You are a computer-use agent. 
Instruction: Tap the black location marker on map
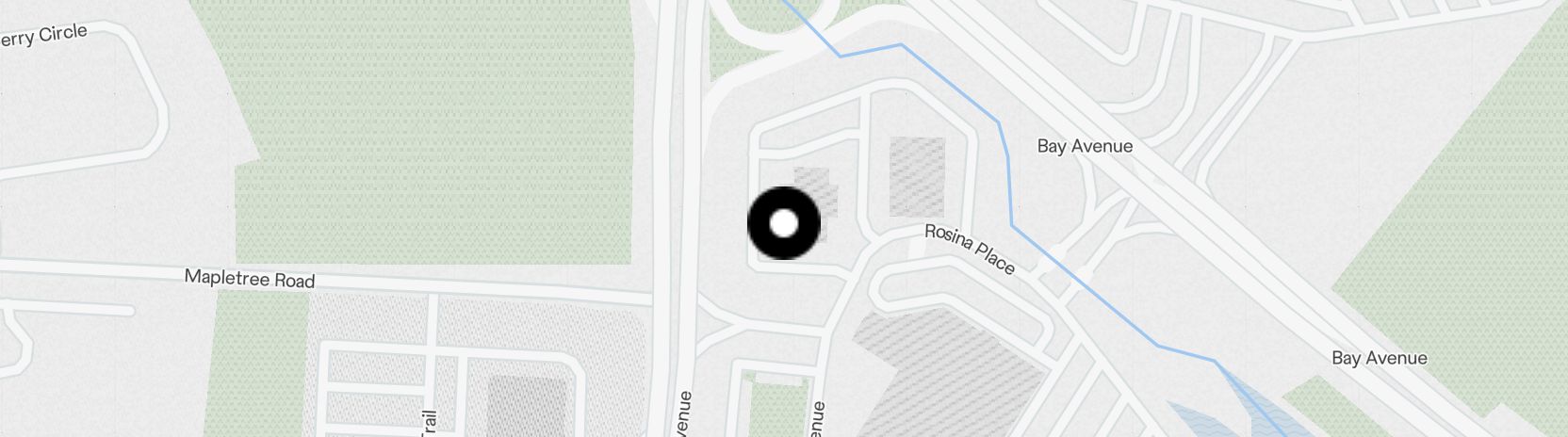point(784,223)
